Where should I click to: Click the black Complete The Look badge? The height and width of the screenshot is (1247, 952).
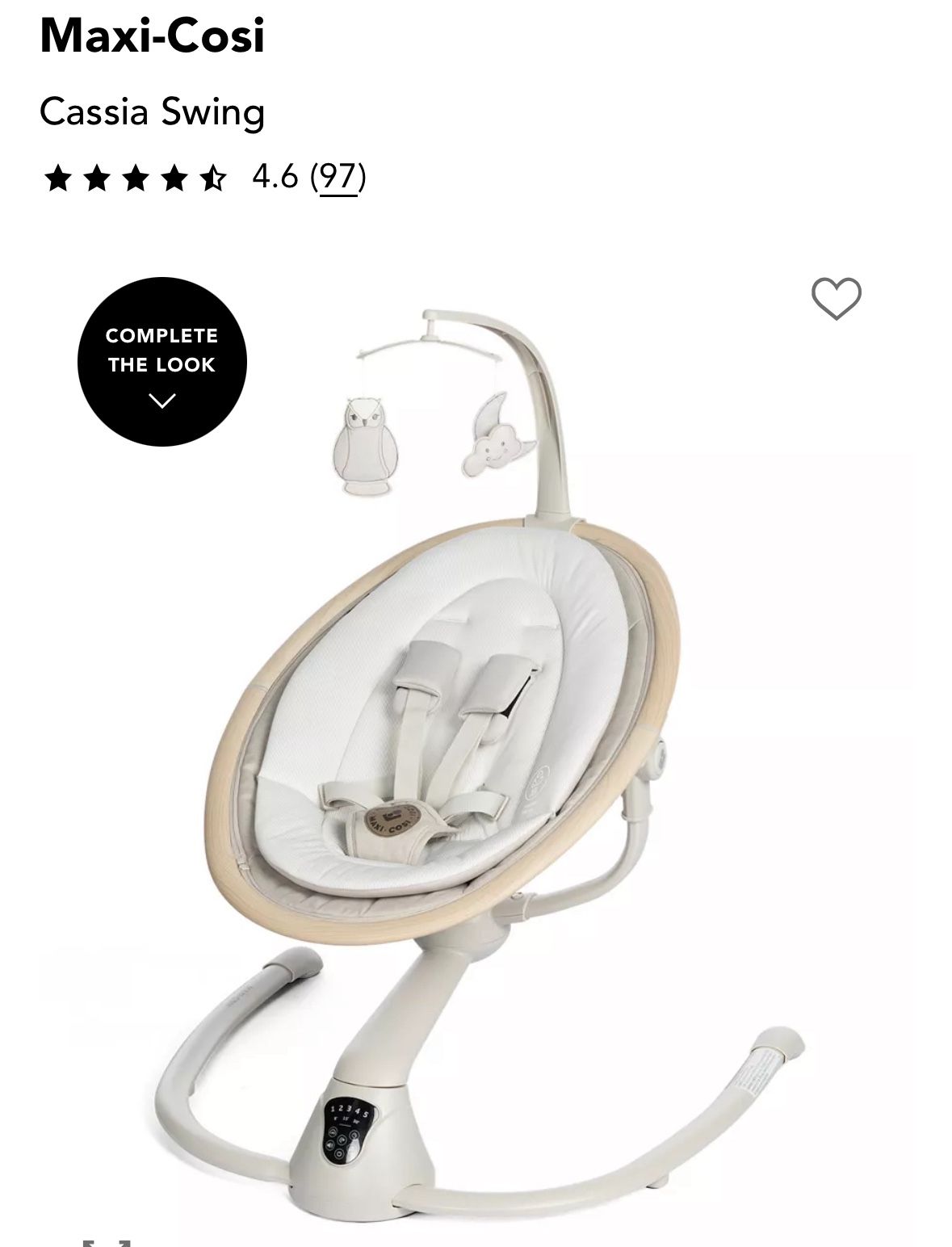tap(166, 362)
